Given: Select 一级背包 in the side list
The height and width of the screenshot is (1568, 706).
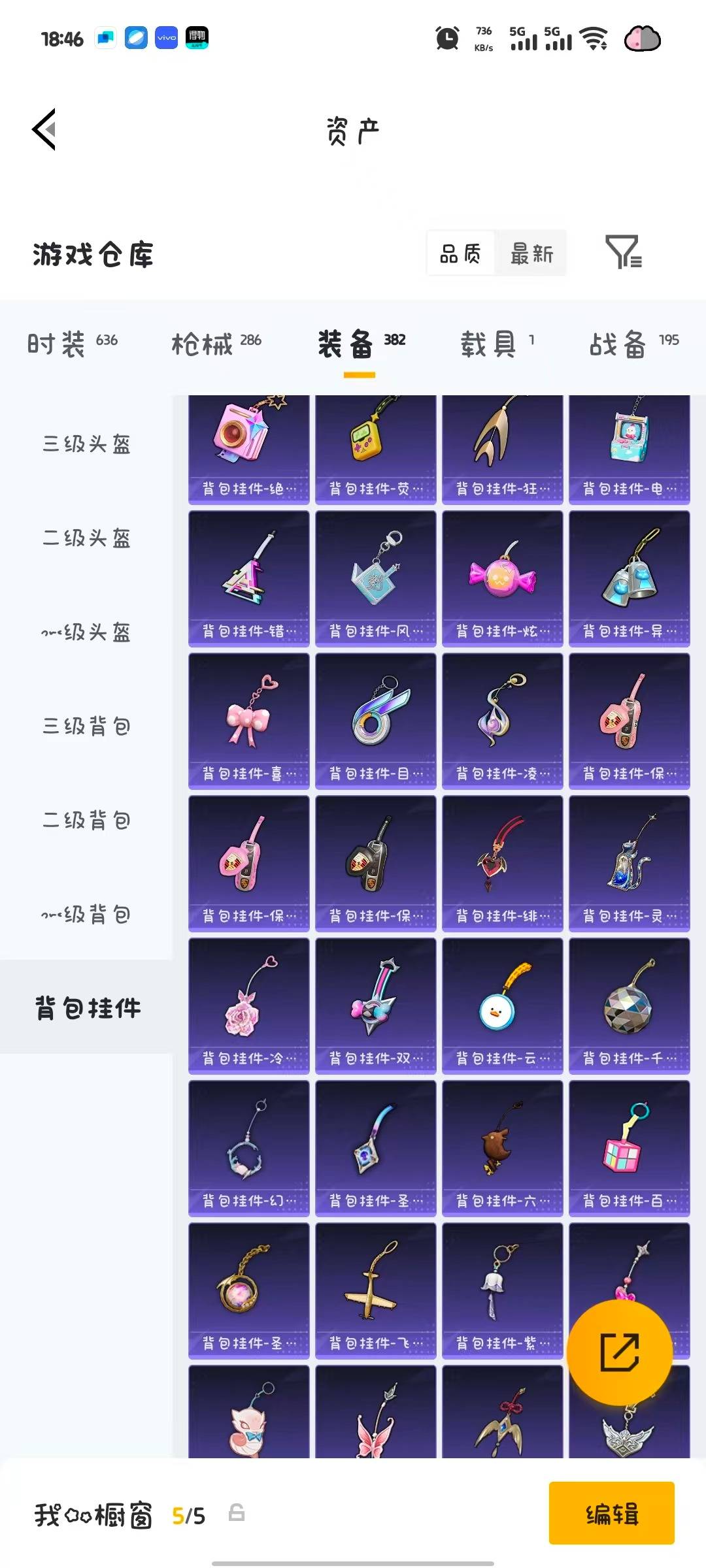Looking at the screenshot, I should coord(86,915).
